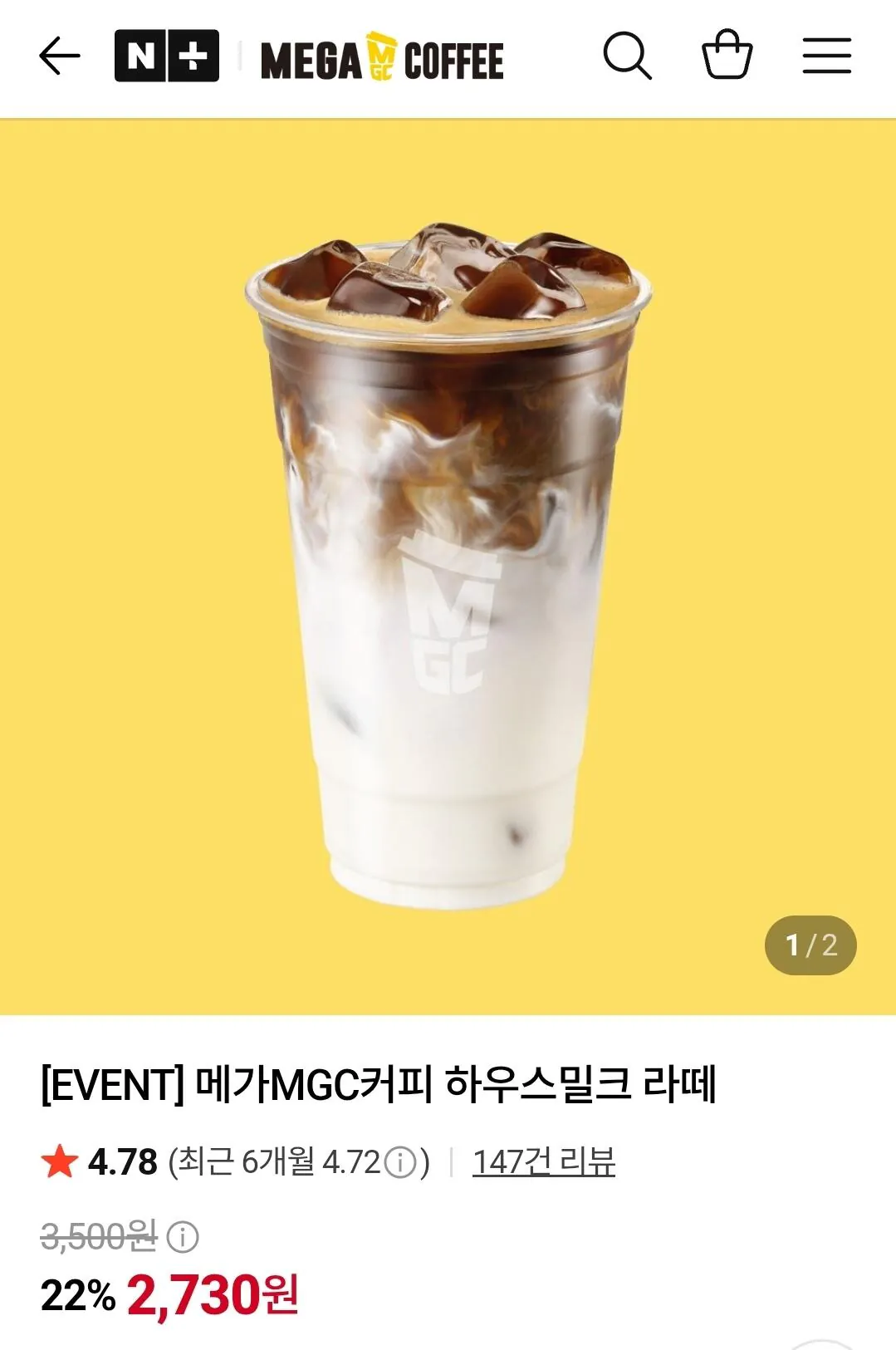Tap the house milk latte product image
This screenshot has height=1350, width=896.
(448, 567)
